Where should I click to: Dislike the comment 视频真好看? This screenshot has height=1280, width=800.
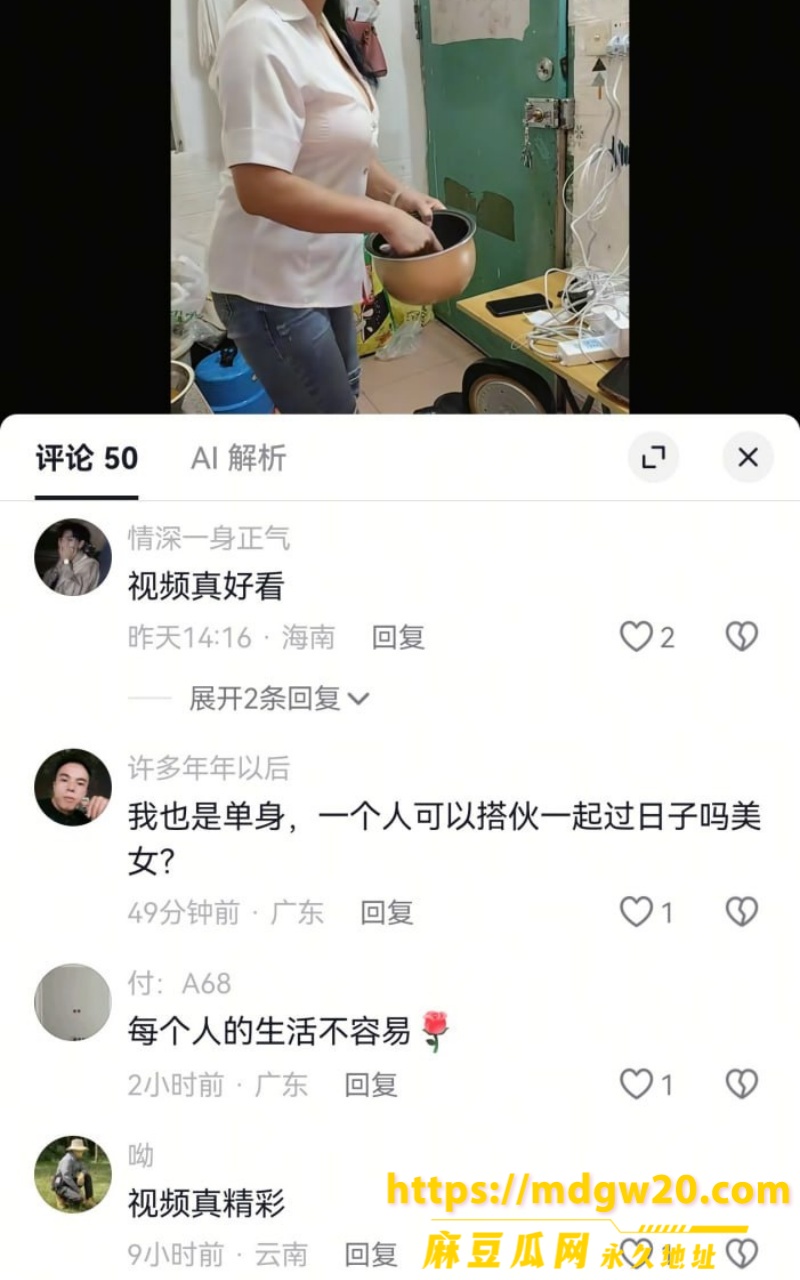pyautogui.click(x=741, y=637)
